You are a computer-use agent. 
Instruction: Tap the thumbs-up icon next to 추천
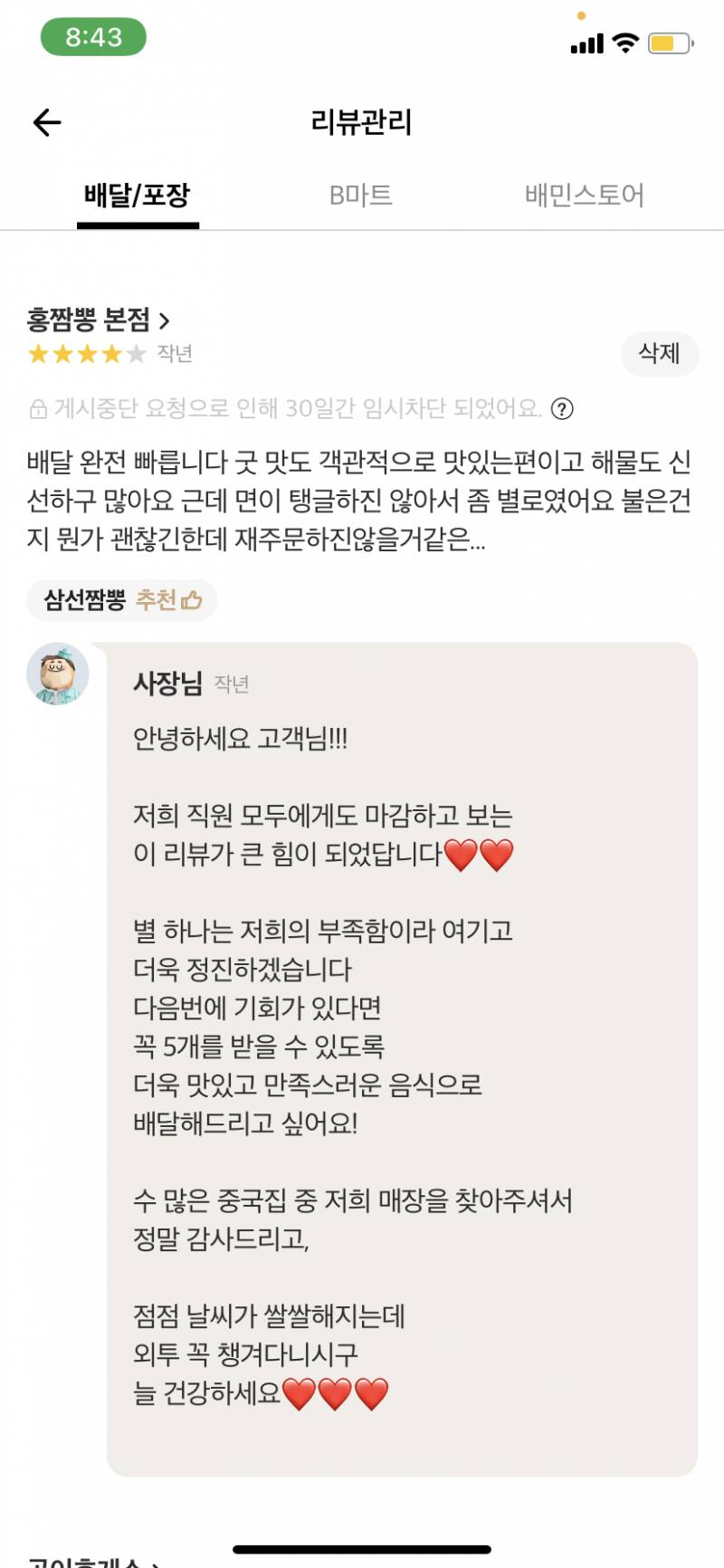[193, 598]
